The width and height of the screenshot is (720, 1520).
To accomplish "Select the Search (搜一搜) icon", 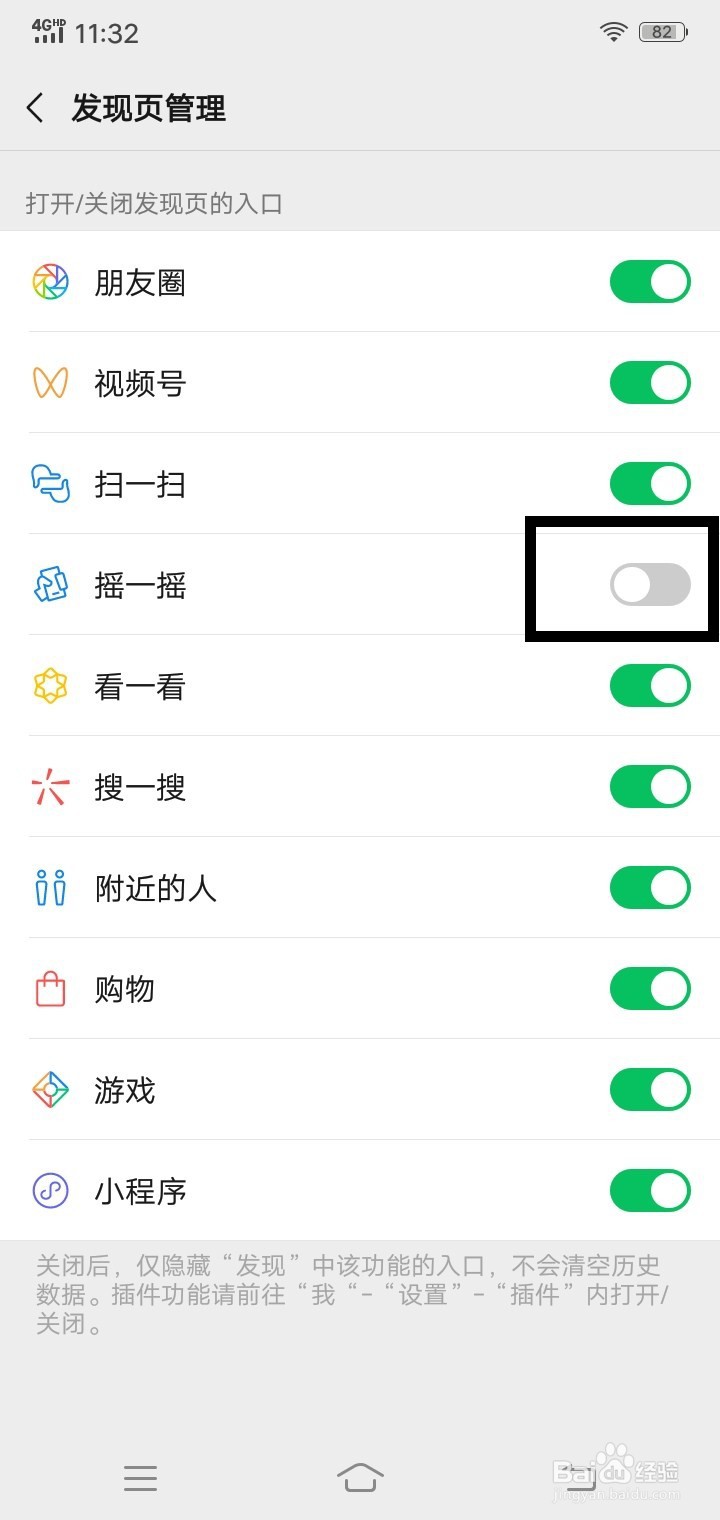I will 50,787.
